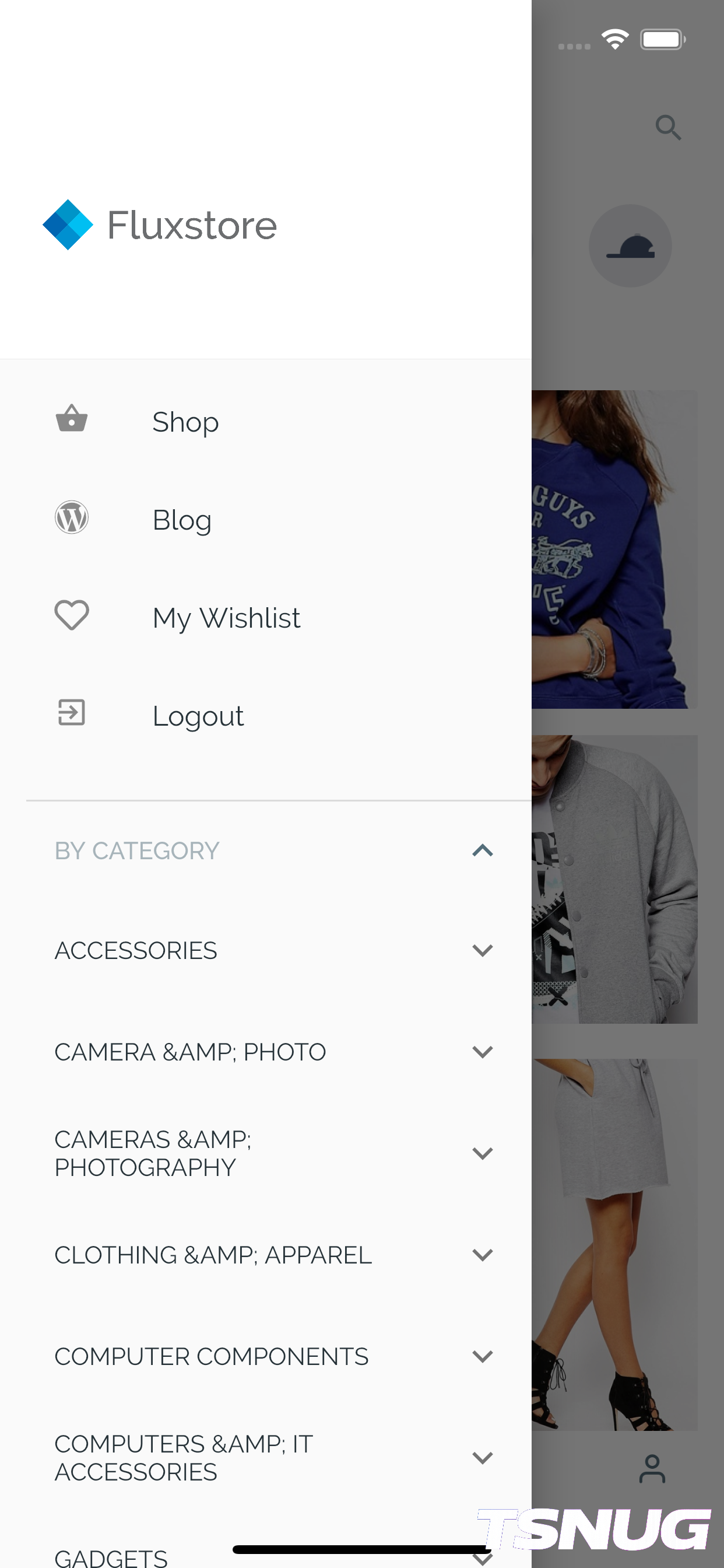Go to the Blog section
Image resolution: width=724 pixels, height=1568 pixels.
point(181,520)
